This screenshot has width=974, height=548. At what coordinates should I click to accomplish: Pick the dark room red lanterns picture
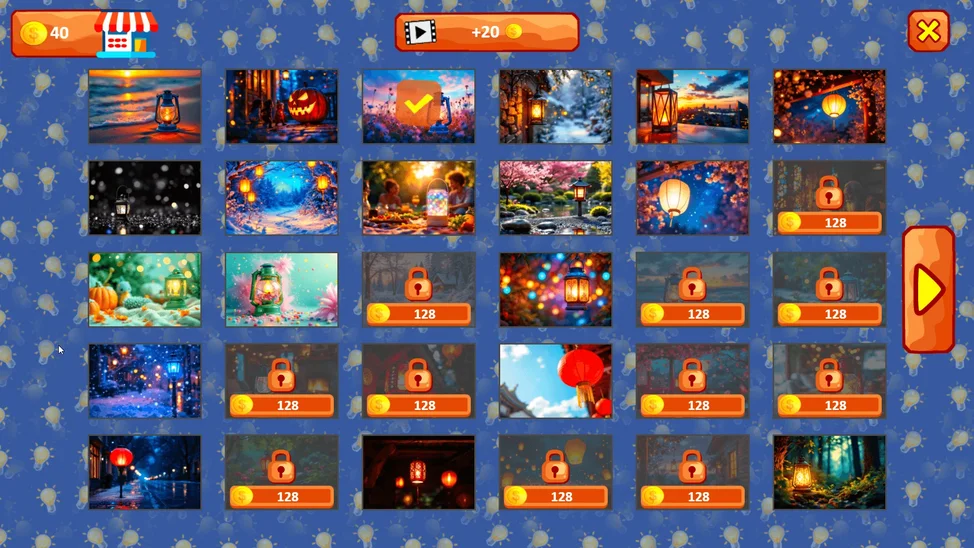(x=418, y=472)
